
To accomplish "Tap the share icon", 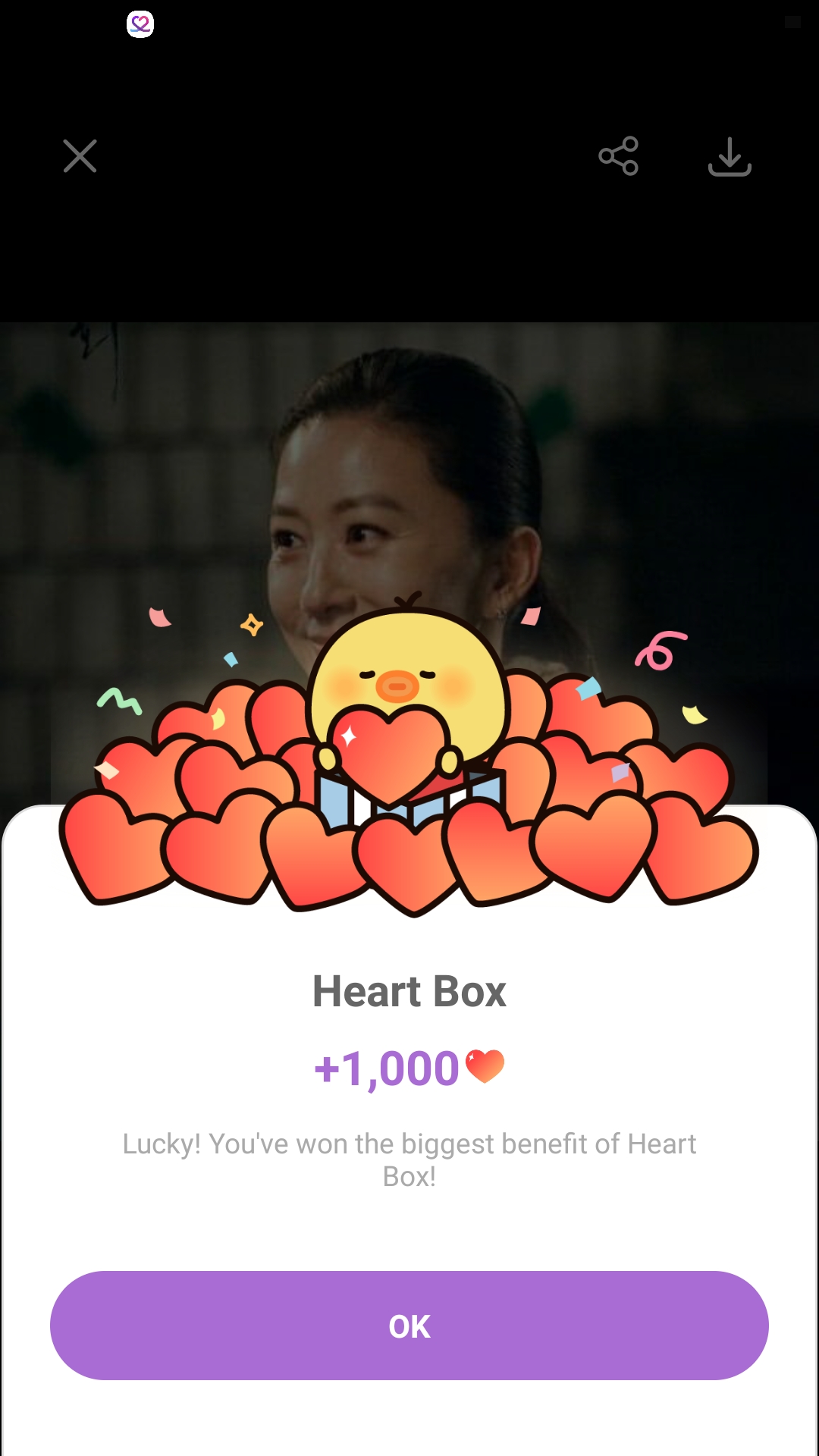I will point(619,157).
